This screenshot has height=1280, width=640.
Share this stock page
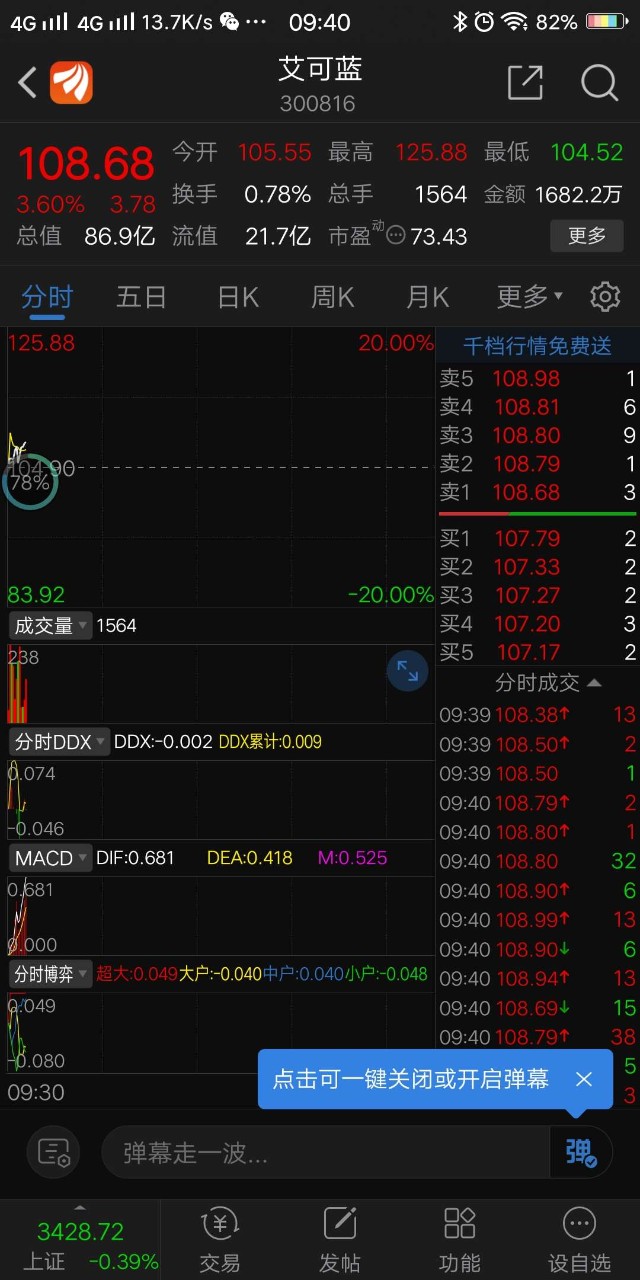tap(524, 83)
